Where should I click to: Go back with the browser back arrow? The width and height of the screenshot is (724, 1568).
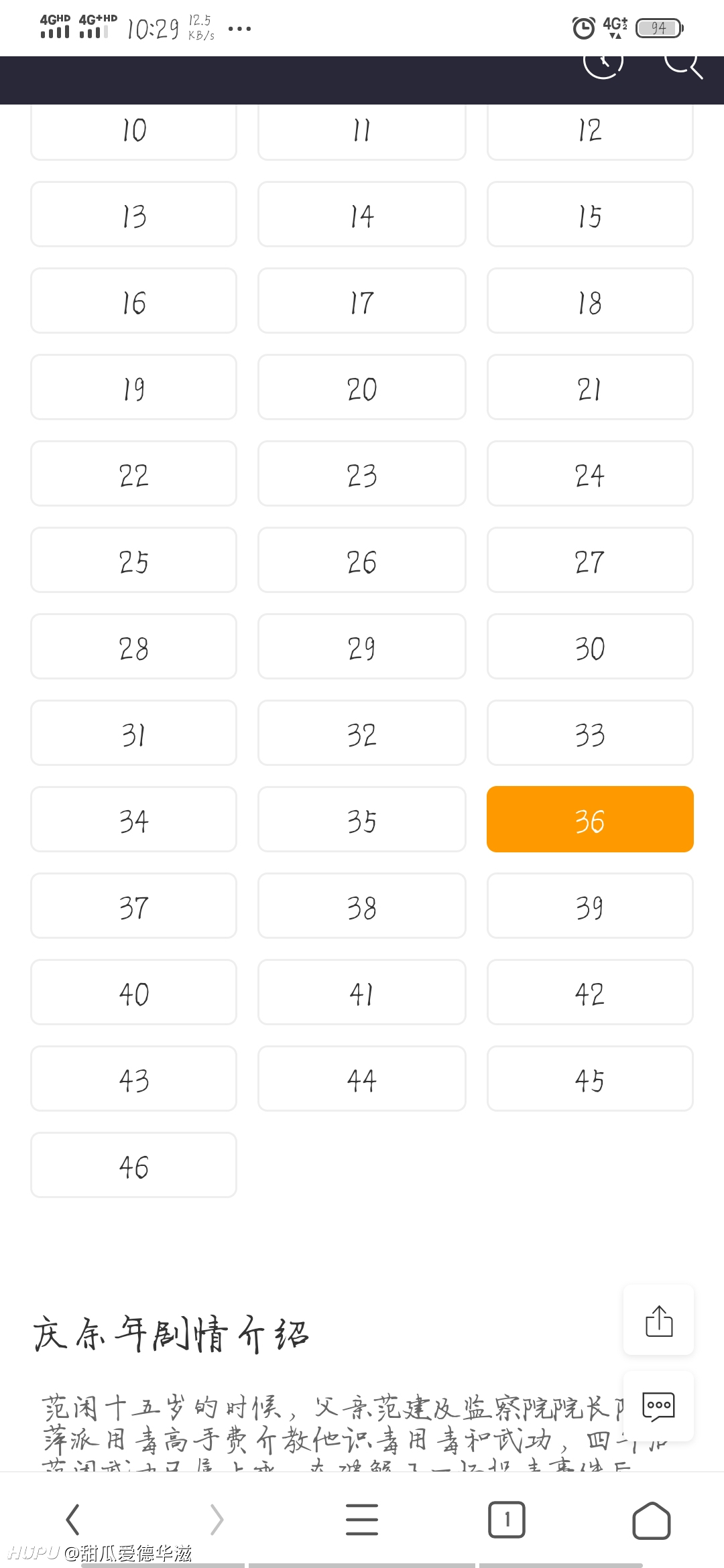73,1519
